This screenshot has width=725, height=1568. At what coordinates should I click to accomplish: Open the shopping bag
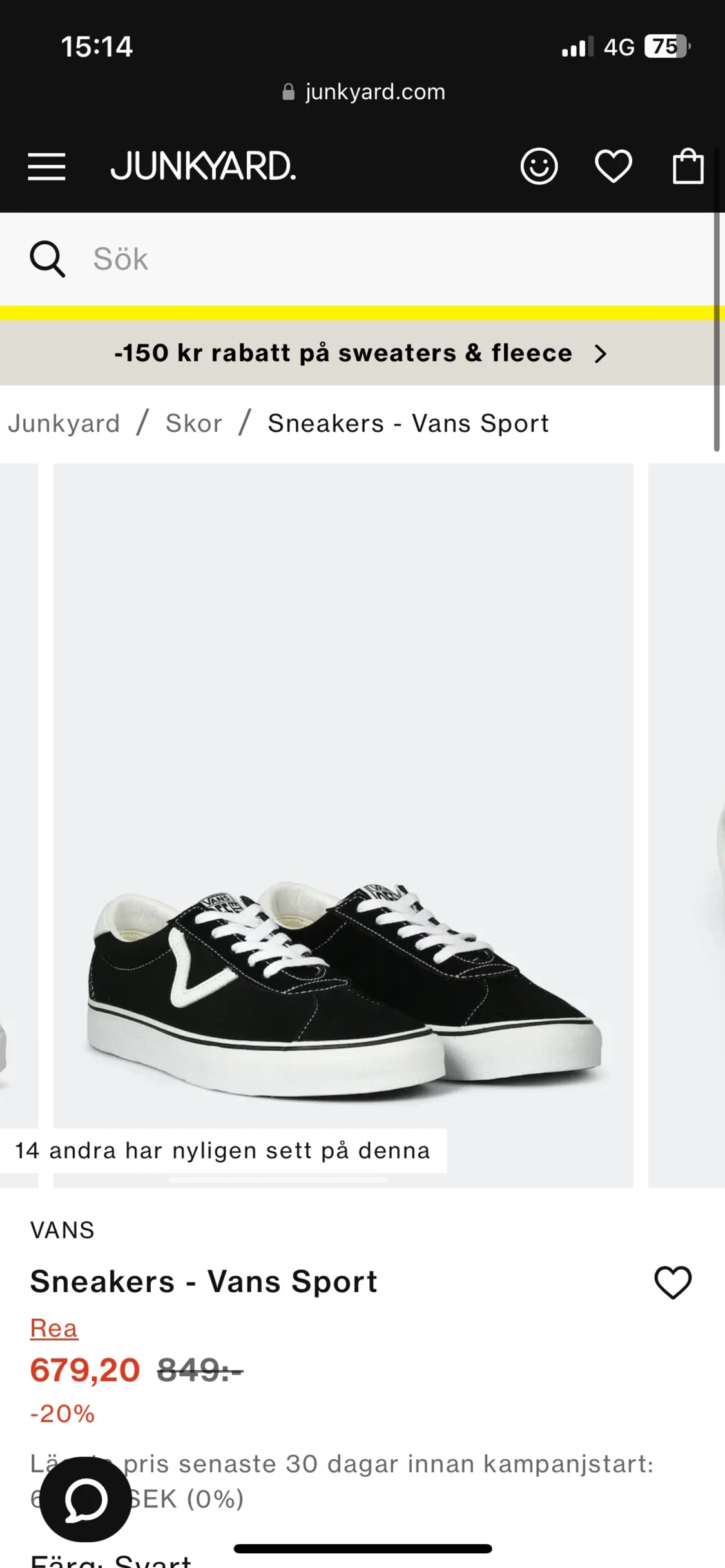(688, 166)
